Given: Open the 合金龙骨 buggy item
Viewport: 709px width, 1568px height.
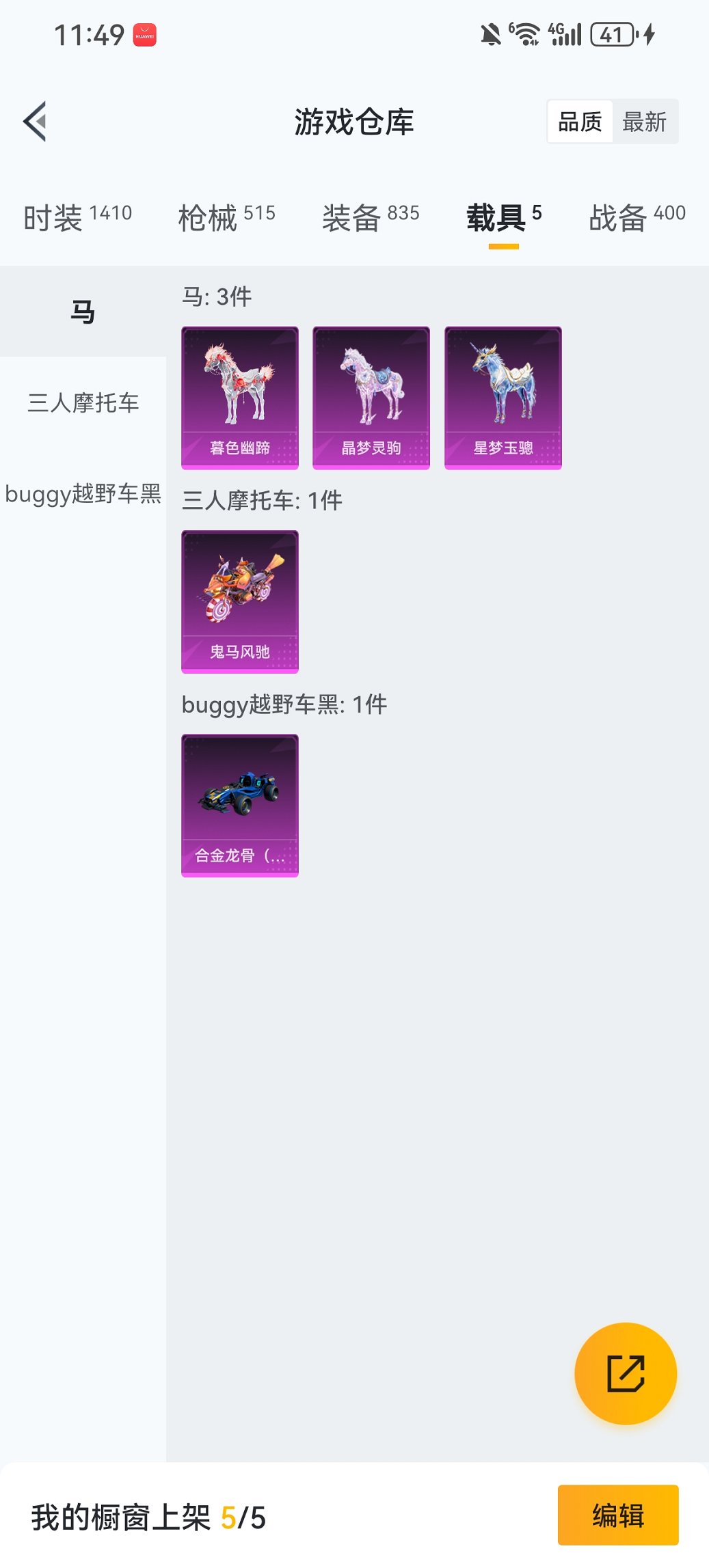Looking at the screenshot, I should (x=240, y=806).
